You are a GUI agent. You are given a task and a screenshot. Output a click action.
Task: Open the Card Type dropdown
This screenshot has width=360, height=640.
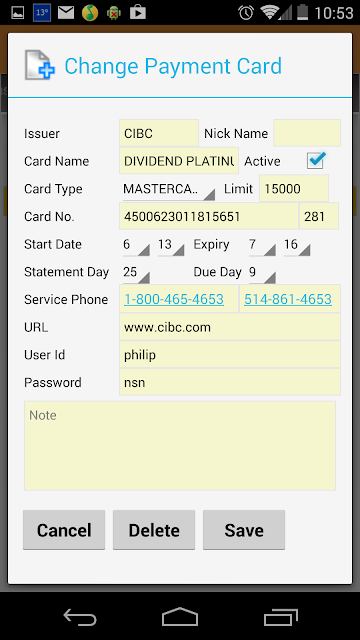tap(169, 189)
